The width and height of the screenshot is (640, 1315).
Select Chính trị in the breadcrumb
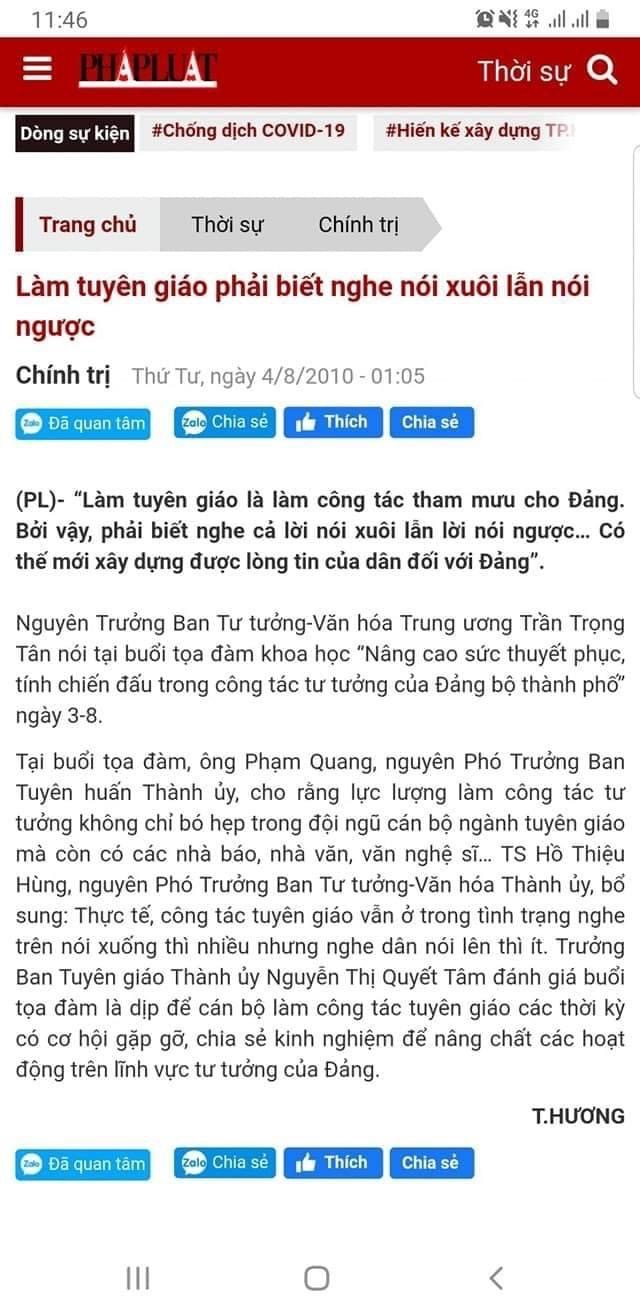(x=358, y=224)
